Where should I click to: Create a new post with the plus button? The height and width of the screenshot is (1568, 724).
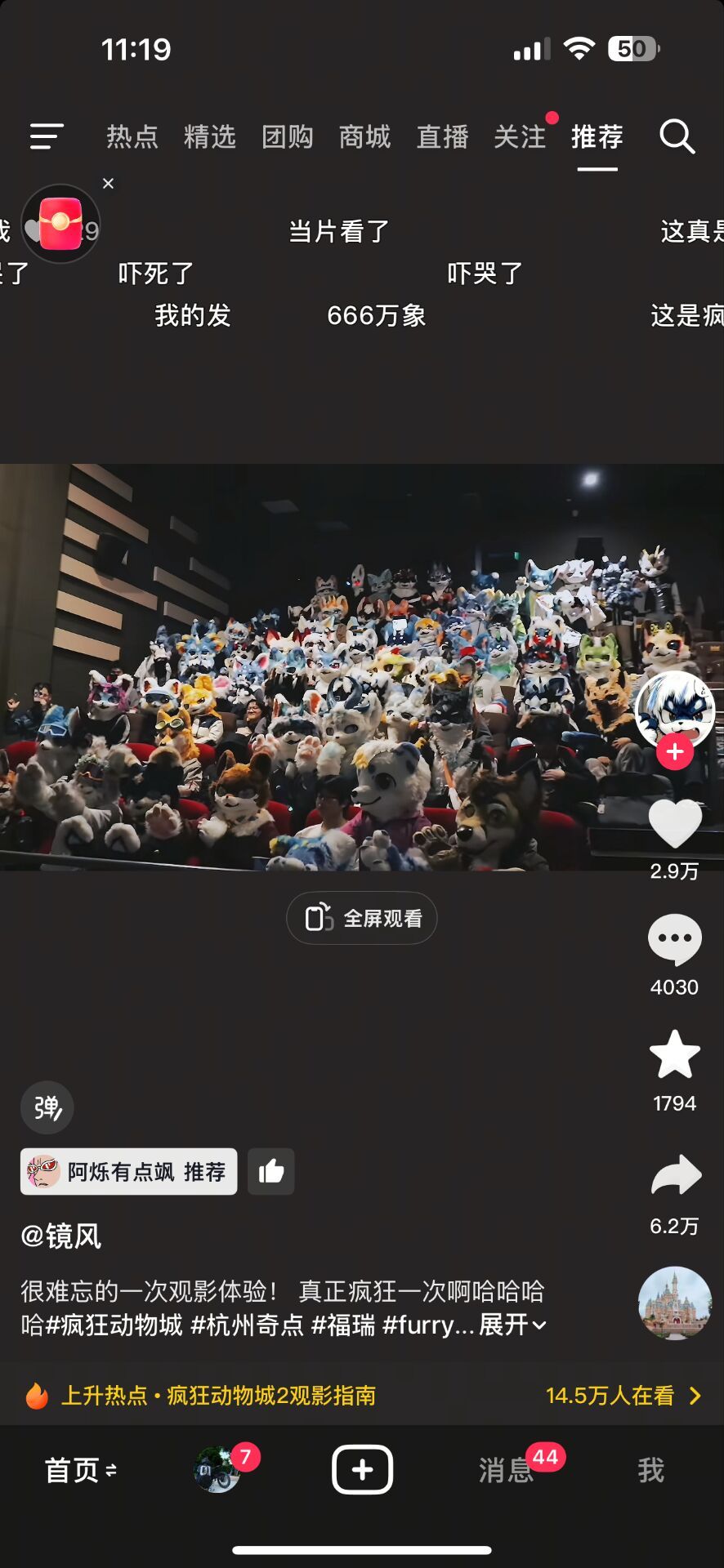(362, 1470)
